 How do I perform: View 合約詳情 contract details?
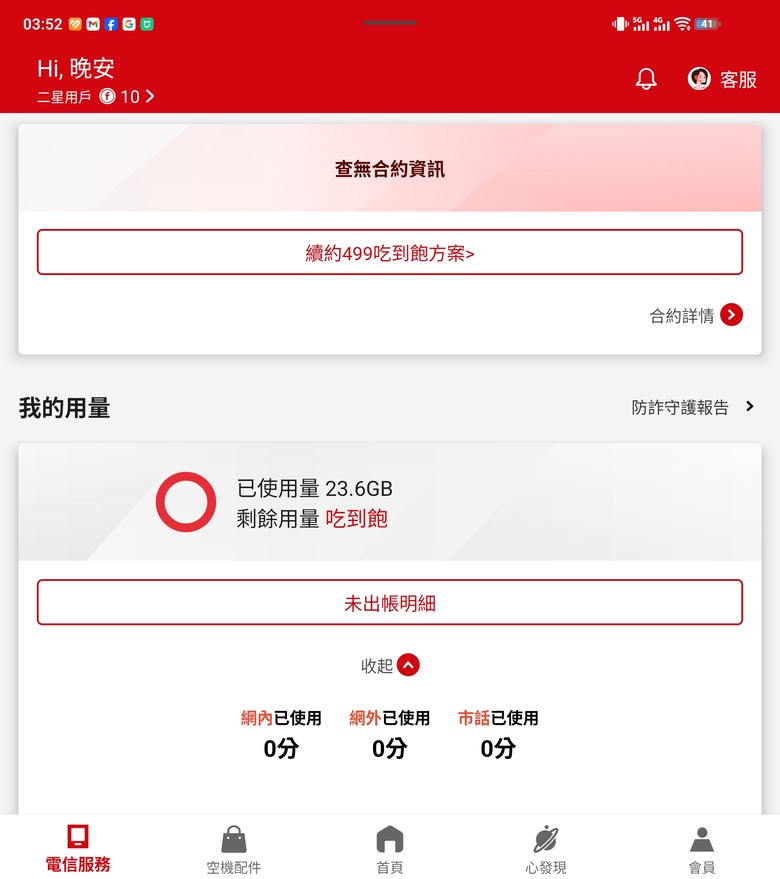click(x=696, y=316)
